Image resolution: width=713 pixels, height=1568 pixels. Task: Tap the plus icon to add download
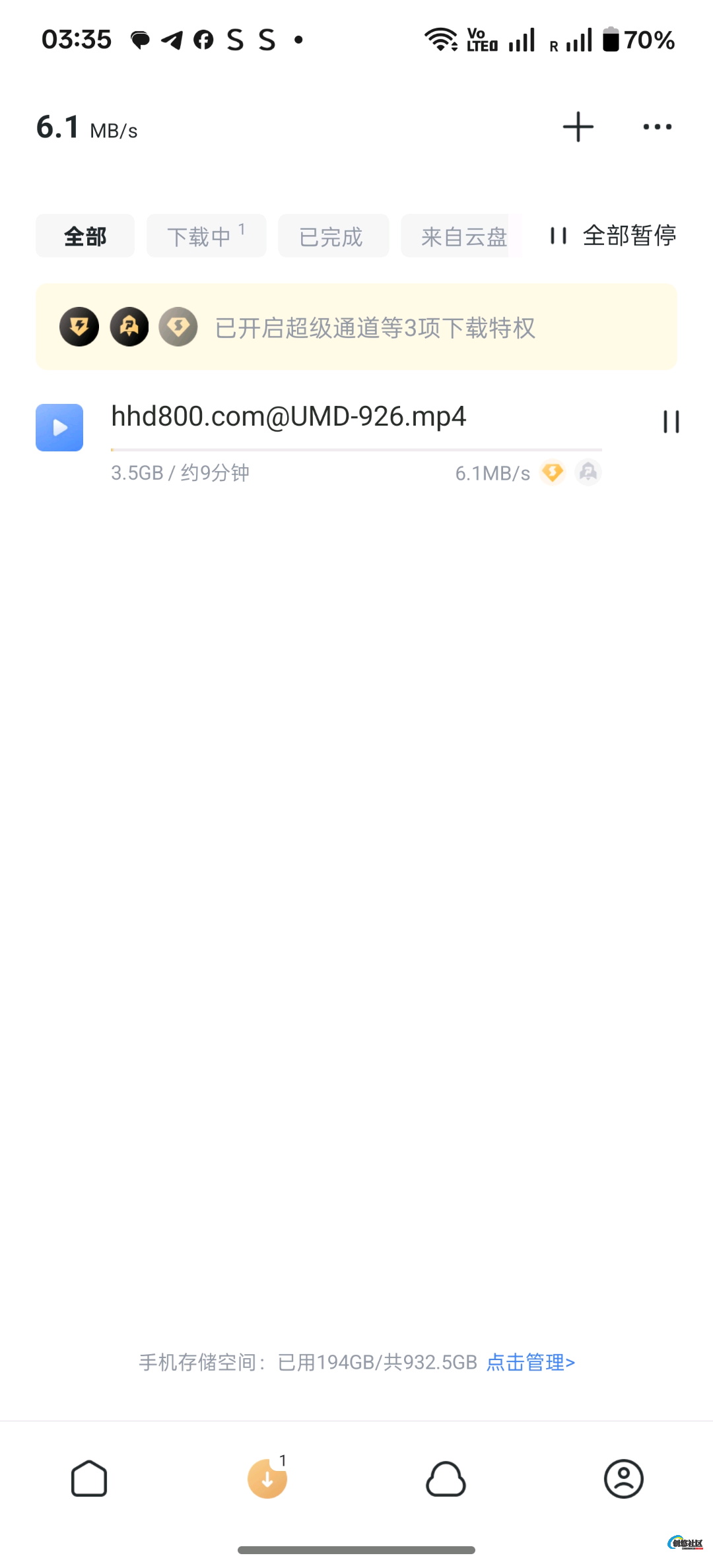pos(578,127)
